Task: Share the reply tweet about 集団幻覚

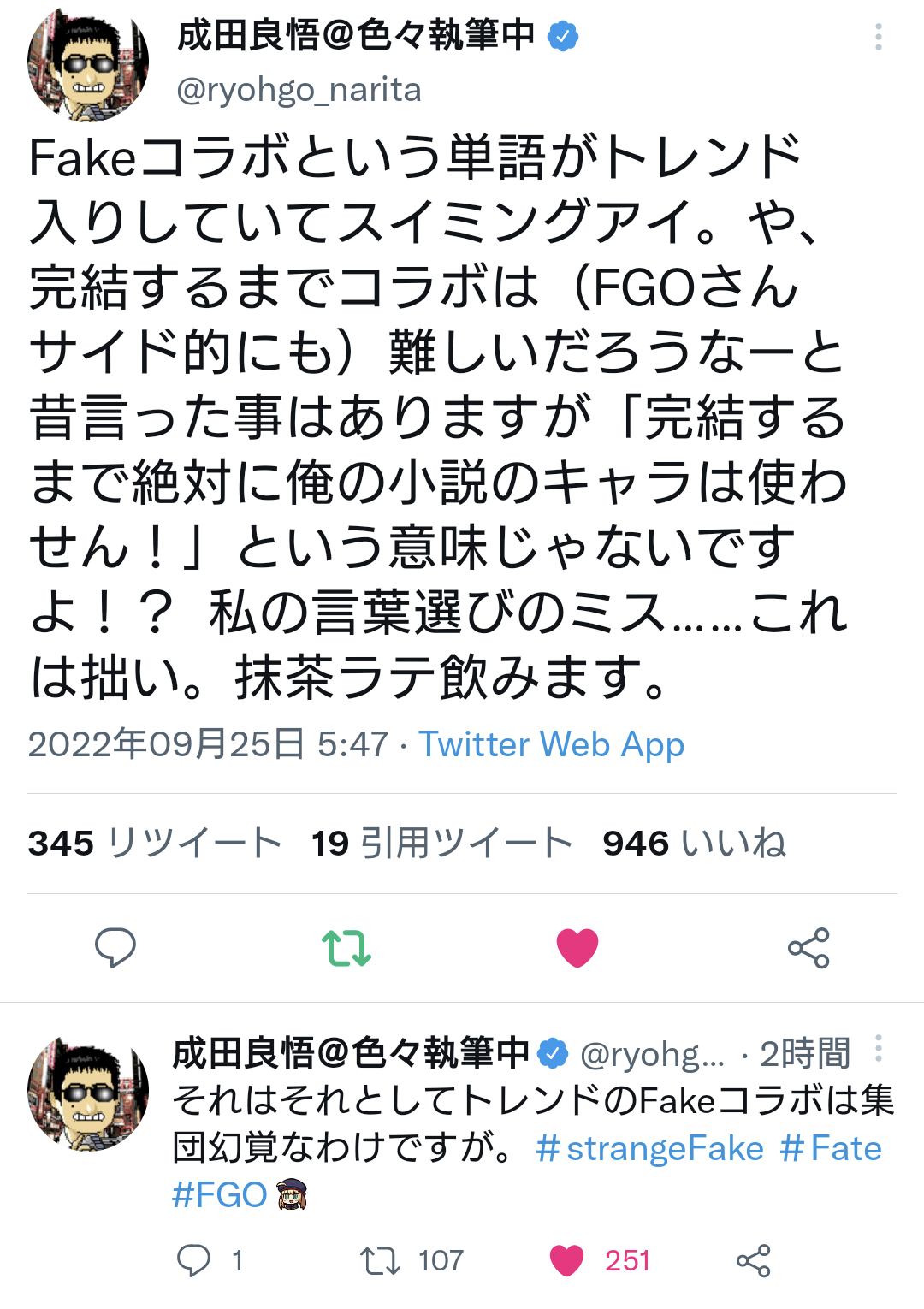Action: pyautogui.click(x=754, y=1260)
